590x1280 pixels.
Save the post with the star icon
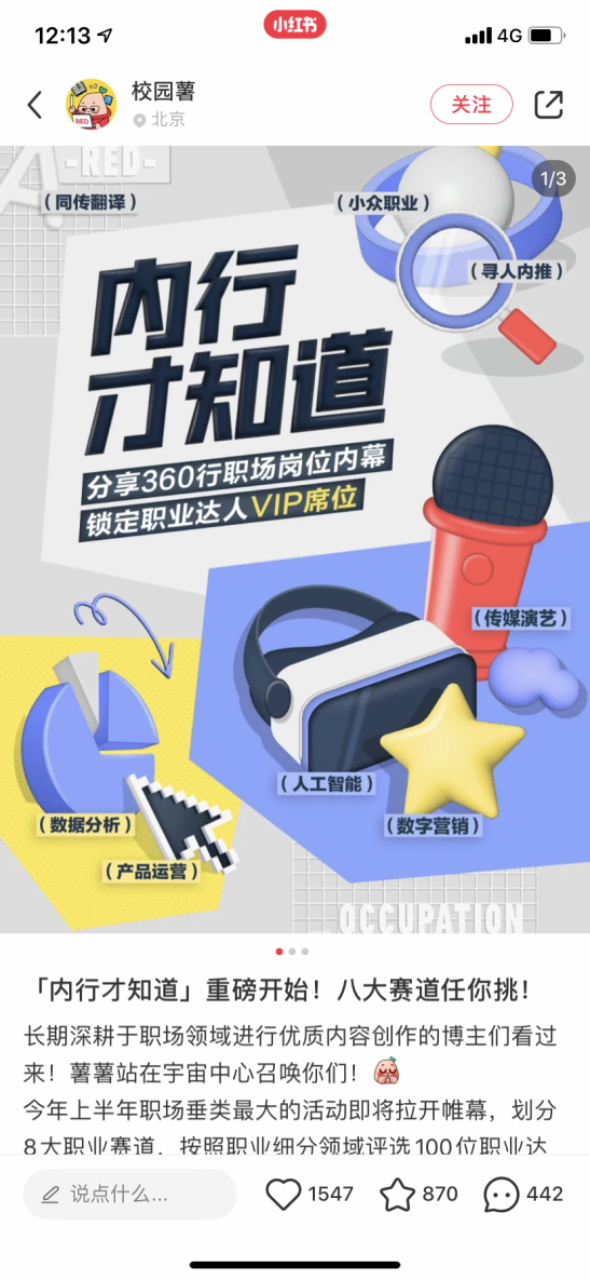click(397, 1194)
